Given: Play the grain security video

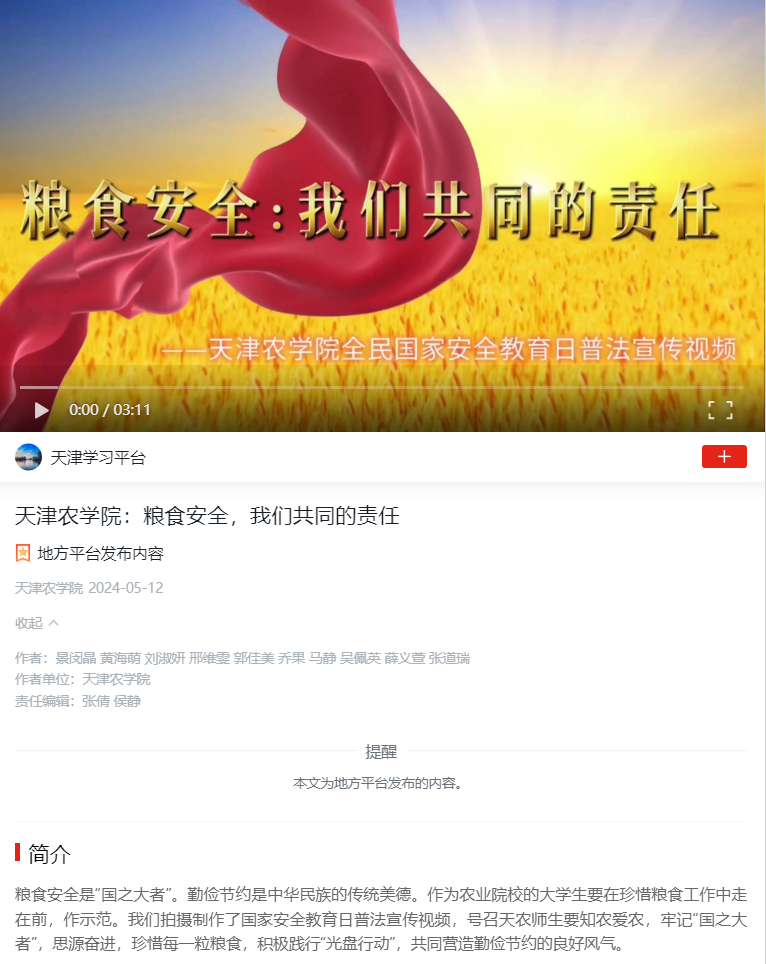Looking at the screenshot, I should click(x=41, y=410).
